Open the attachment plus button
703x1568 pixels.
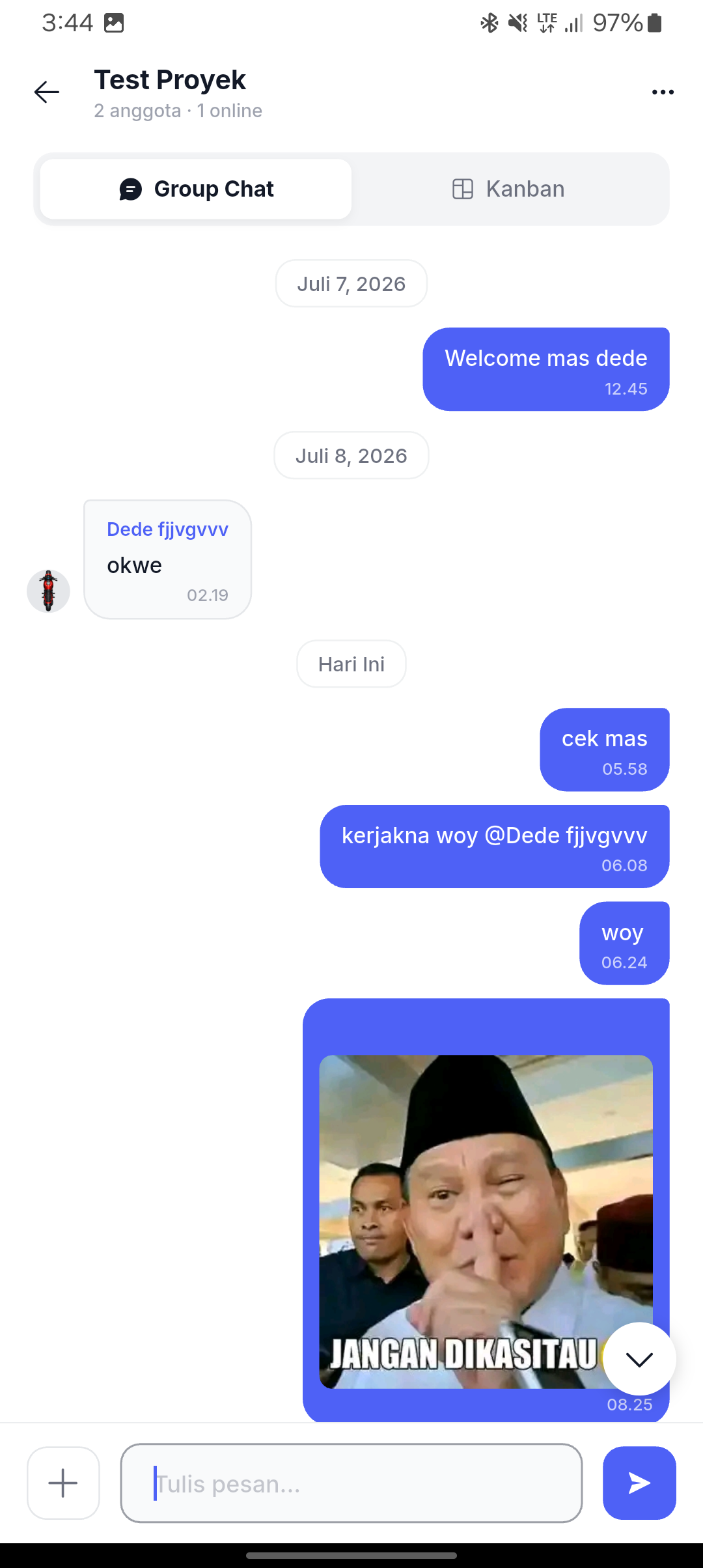pos(63,1483)
